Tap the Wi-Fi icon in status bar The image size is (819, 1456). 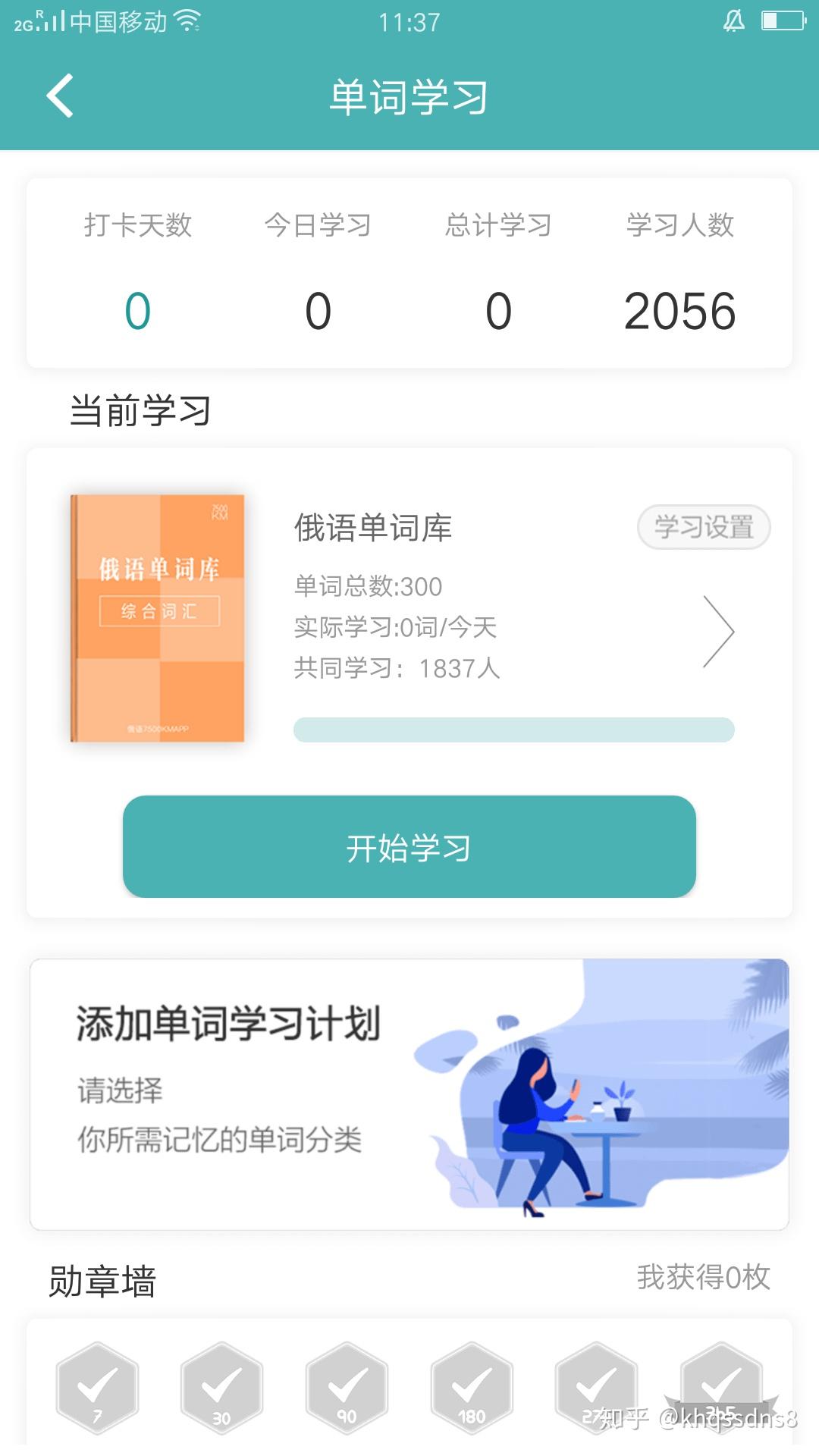click(187, 20)
